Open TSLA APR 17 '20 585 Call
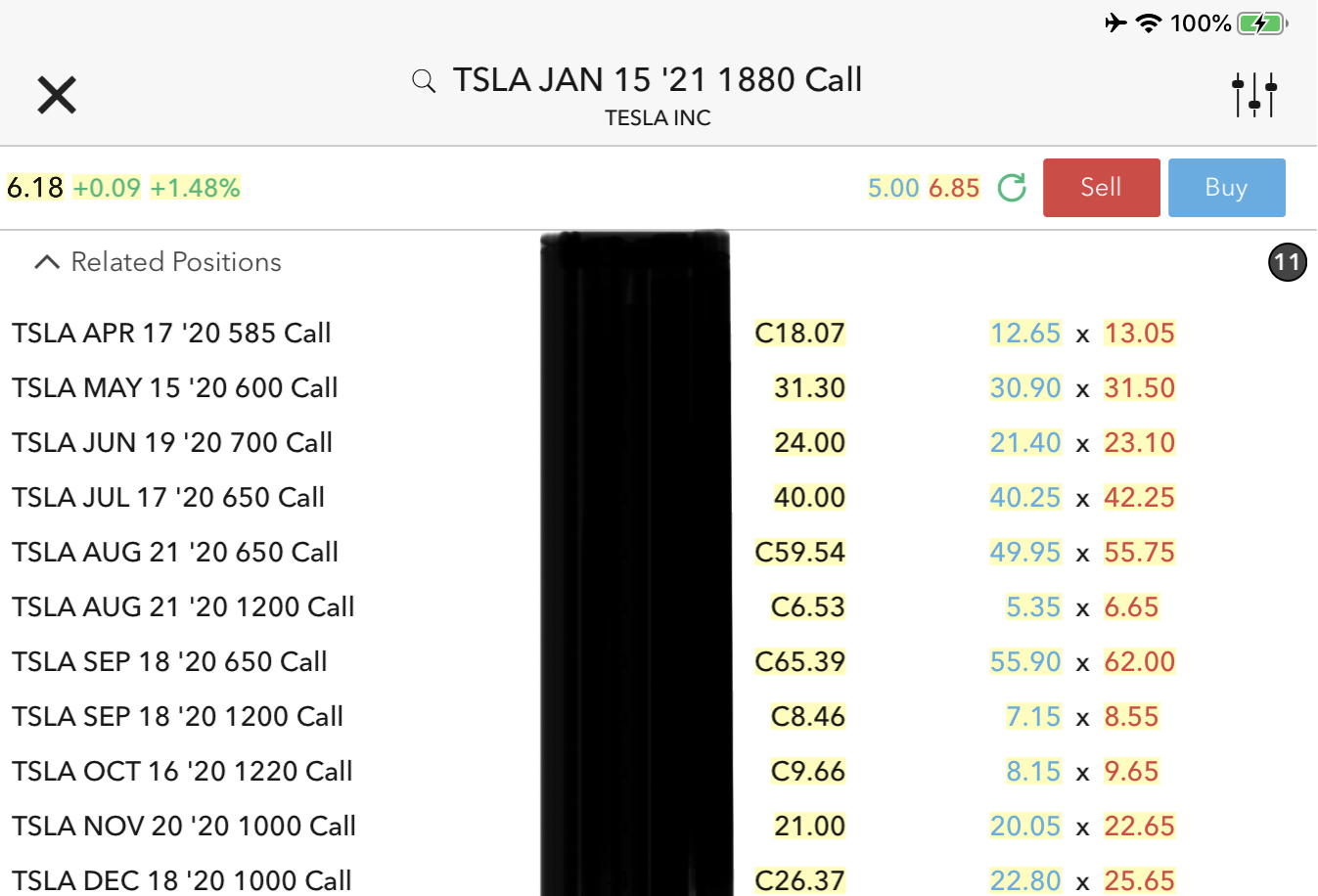Image resolution: width=1318 pixels, height=896 pixels. (x=172, y=333)
